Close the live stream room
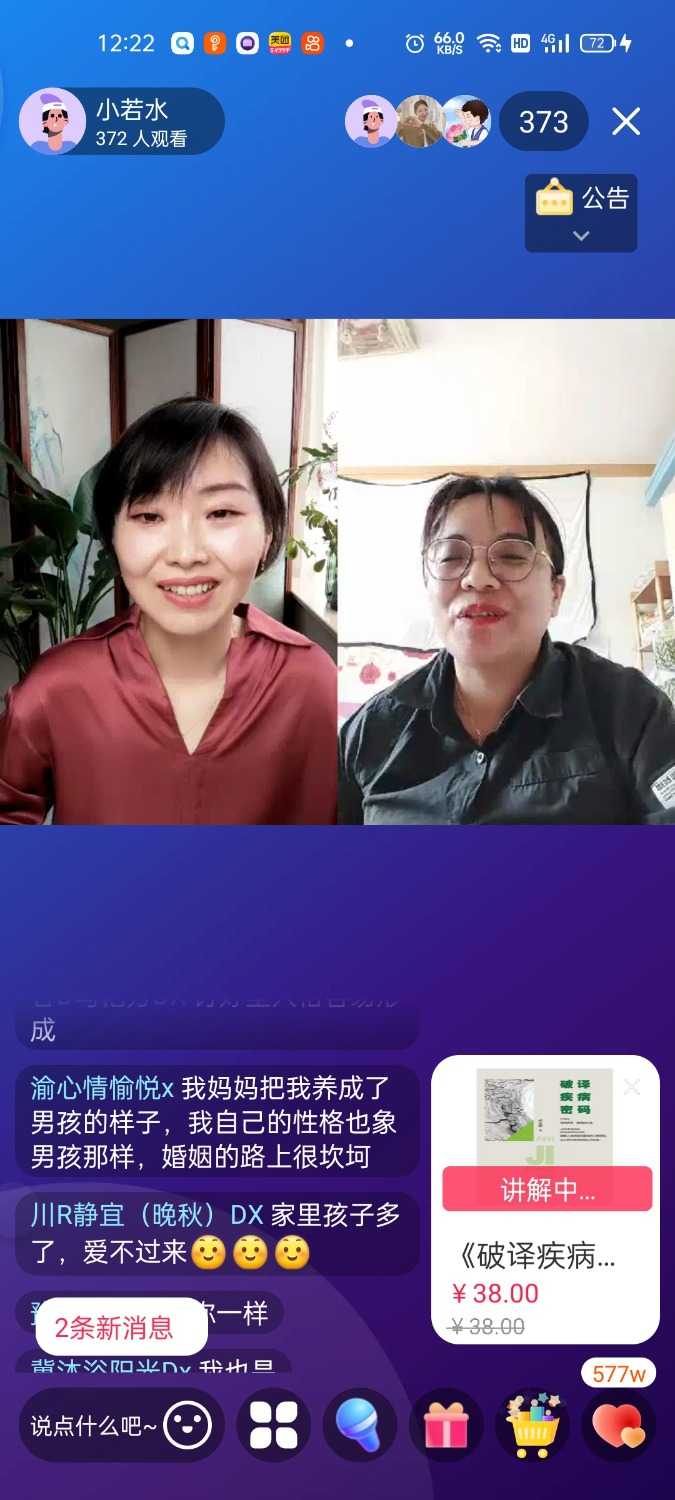 coord(626,122)
